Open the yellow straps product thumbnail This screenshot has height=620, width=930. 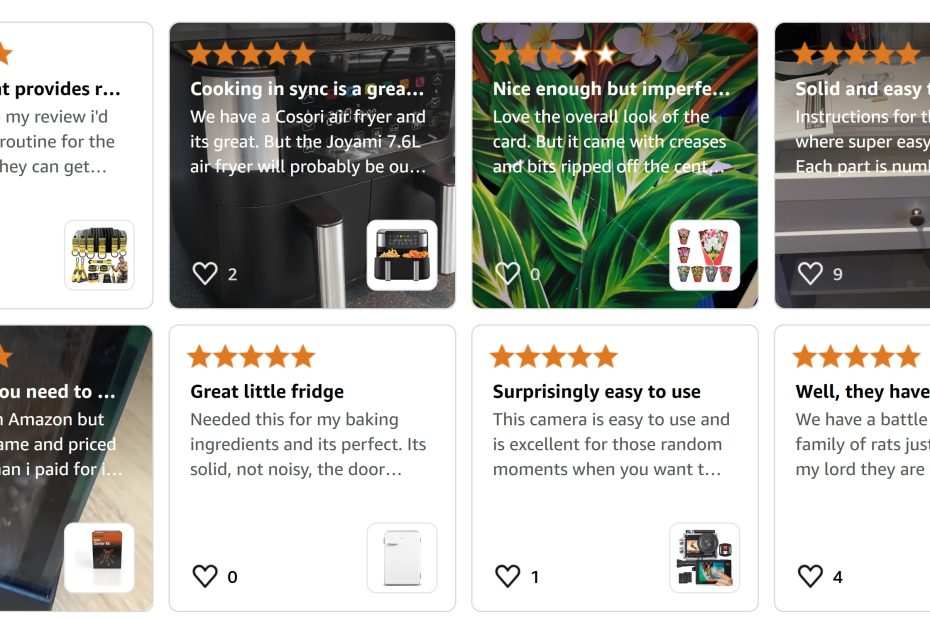(99, 255)
